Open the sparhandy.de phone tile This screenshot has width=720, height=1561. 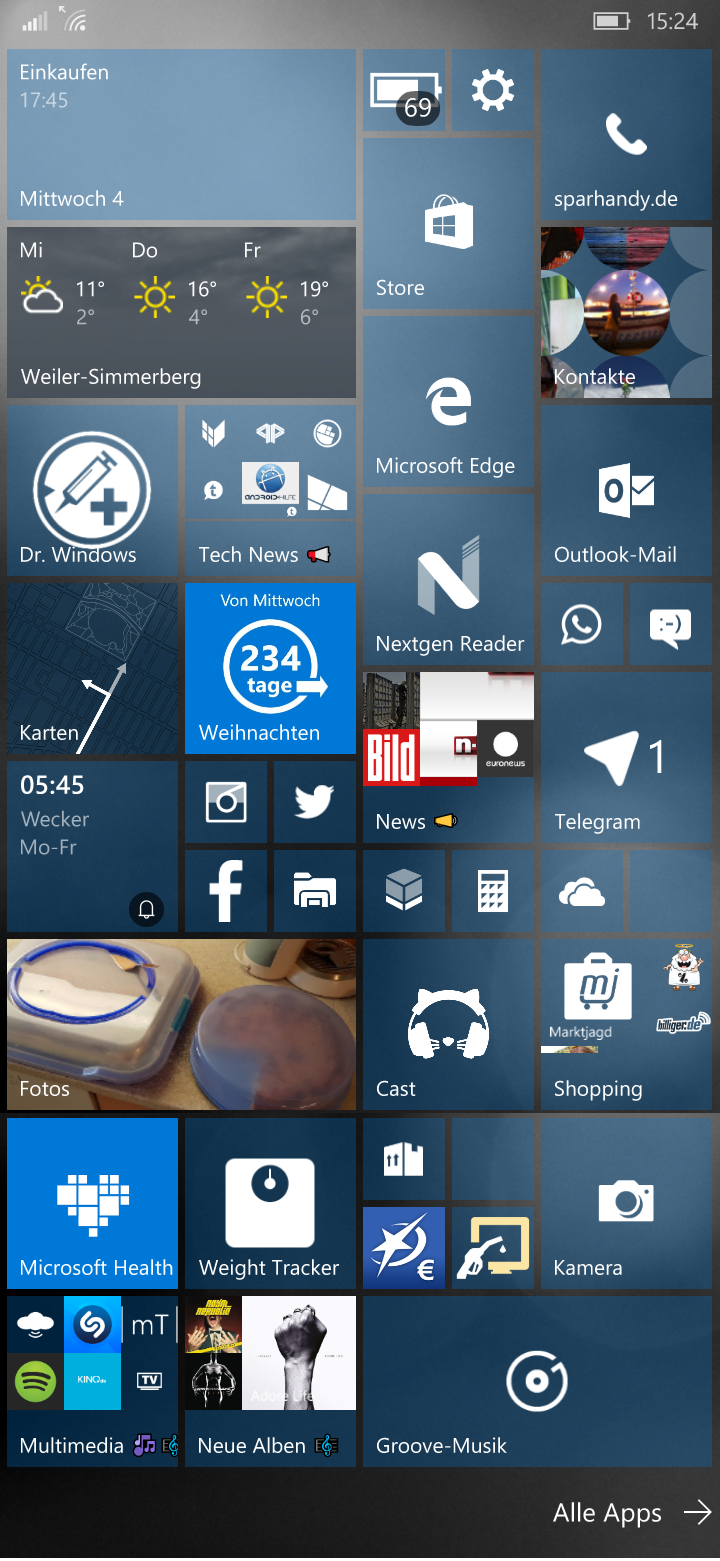pyautogui.click(x=626, y=135)
